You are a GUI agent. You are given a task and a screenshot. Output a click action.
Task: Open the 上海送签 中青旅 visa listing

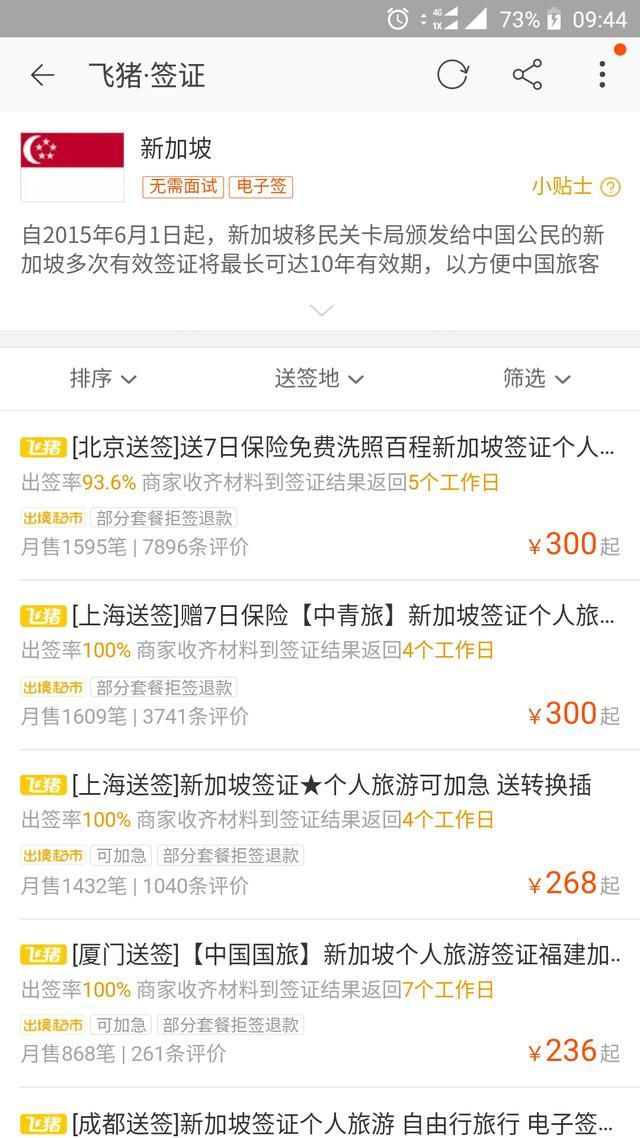point(320,666)
